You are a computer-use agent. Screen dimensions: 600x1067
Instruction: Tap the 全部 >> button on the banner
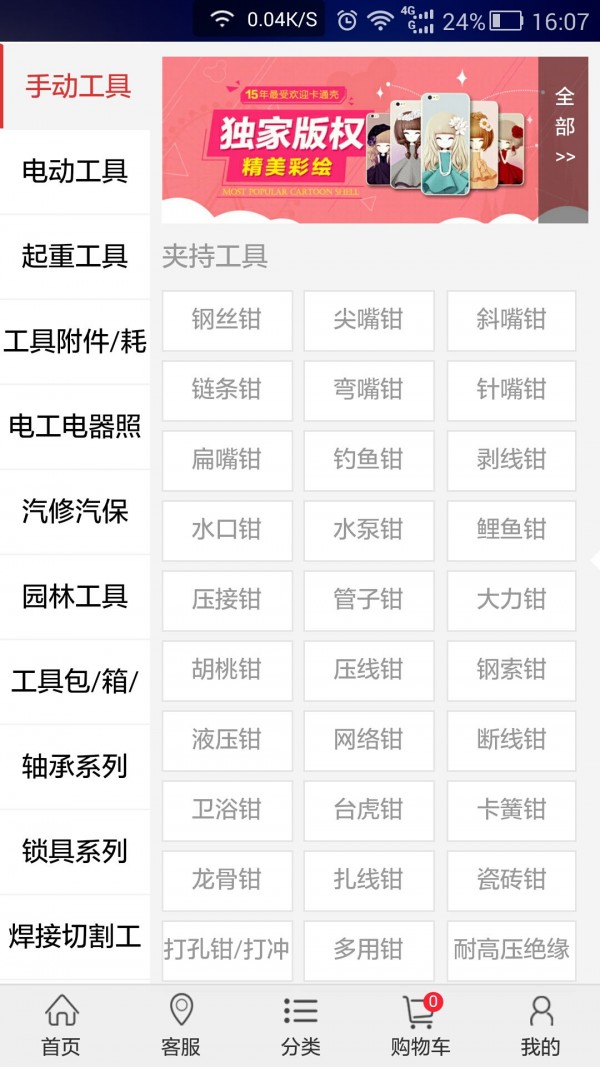pos(564,126)
